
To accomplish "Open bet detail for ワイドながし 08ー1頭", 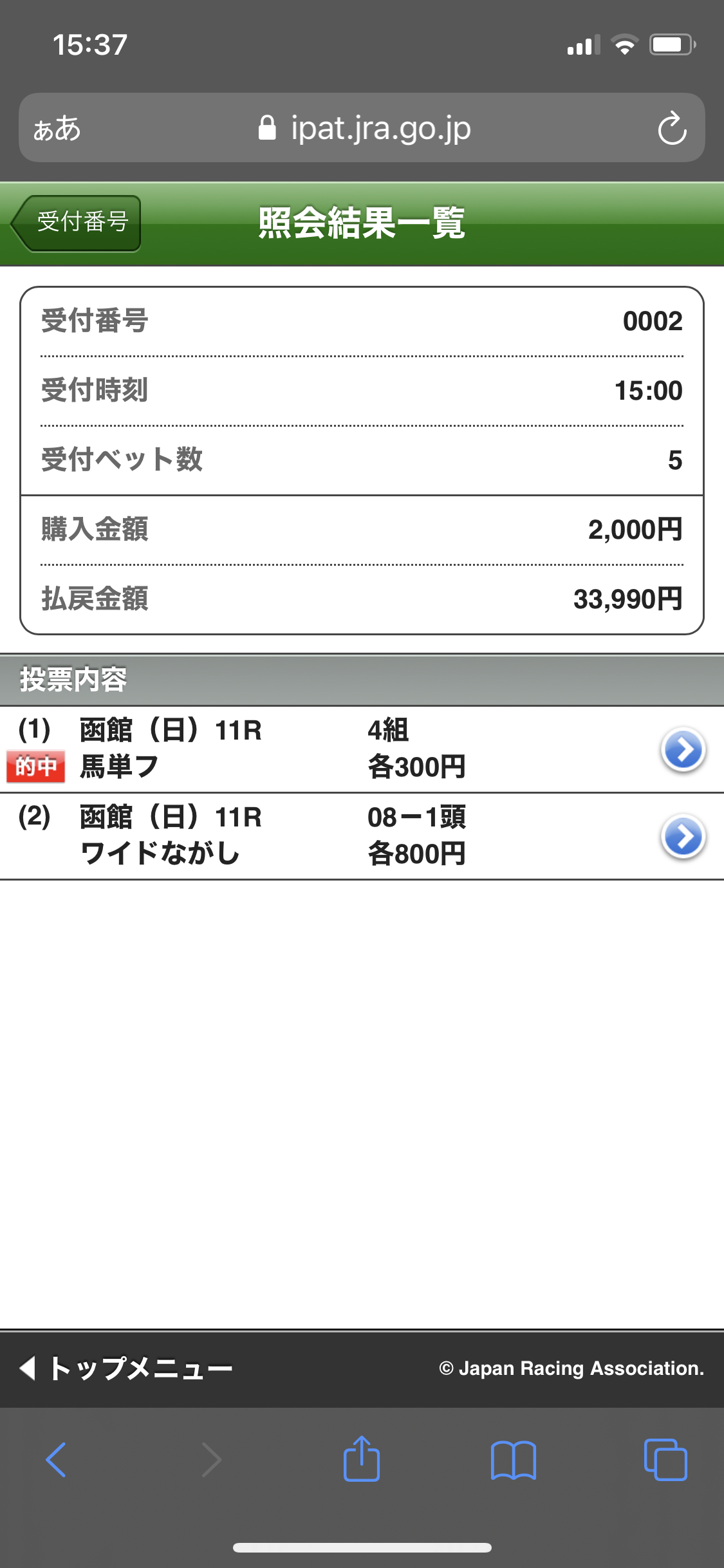I will pyautogui.click(x=683, y=836).
